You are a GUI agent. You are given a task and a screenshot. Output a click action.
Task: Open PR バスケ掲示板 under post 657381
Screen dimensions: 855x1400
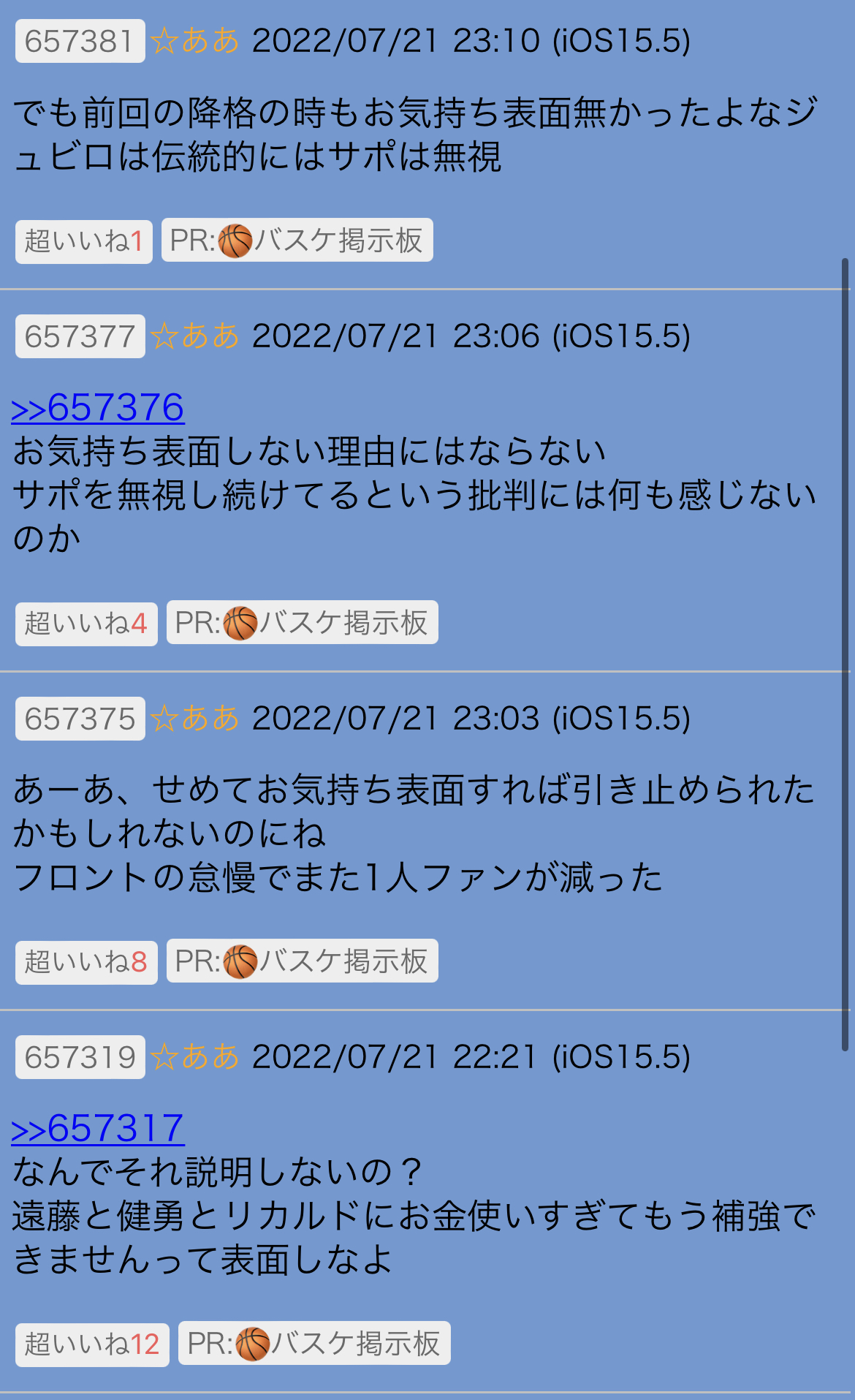point(297,240)
